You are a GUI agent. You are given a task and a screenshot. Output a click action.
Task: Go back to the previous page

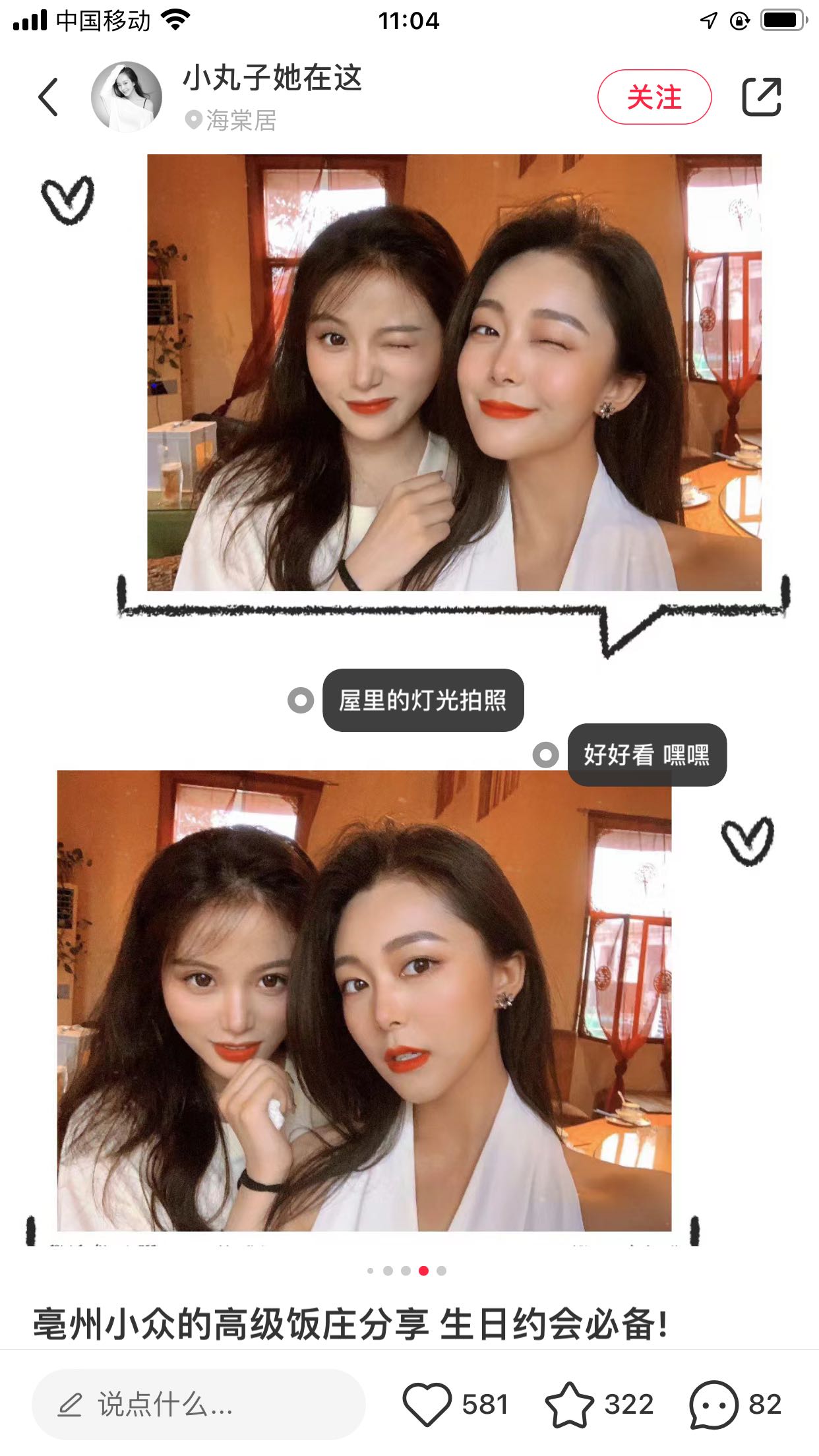48,97
